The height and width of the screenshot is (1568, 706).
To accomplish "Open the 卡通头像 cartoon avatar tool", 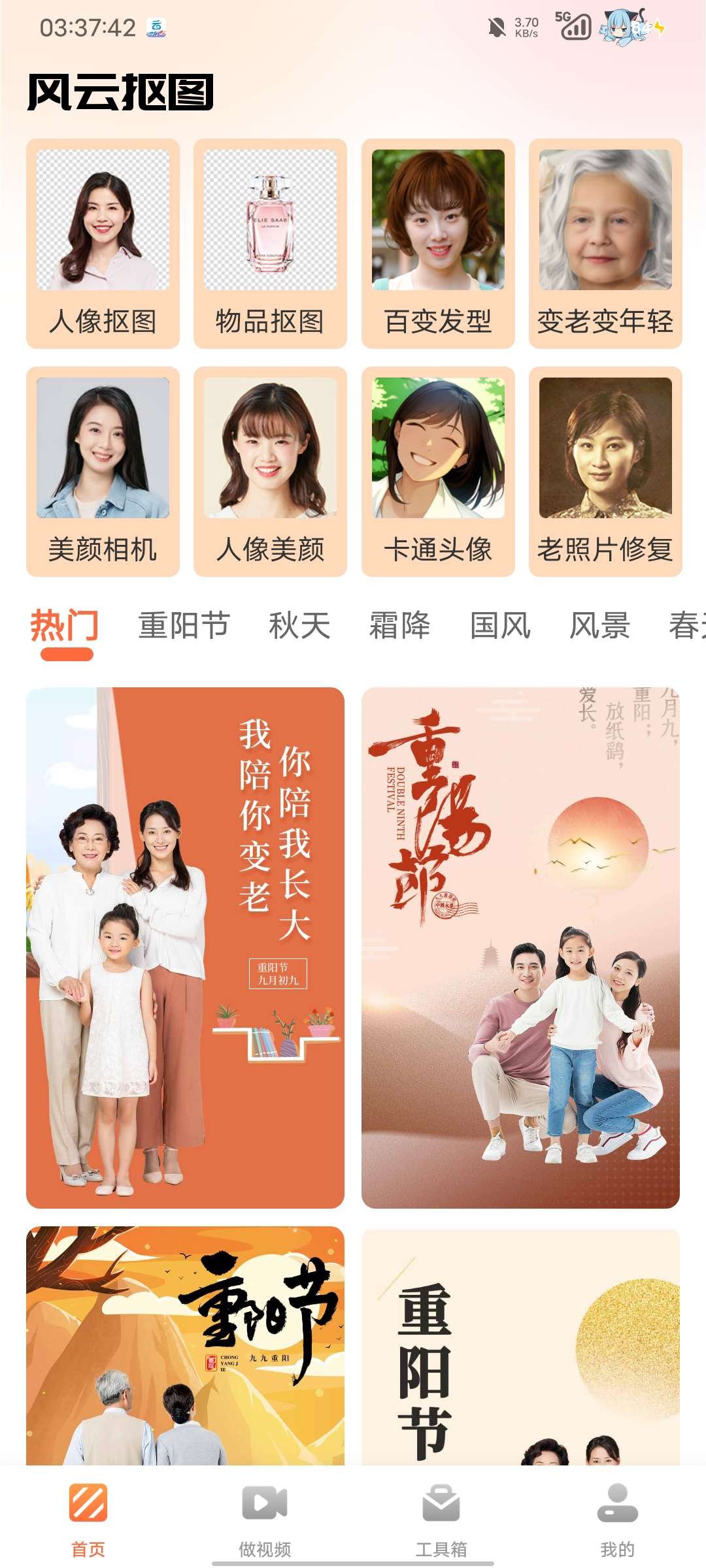I will [x=438, y=471].
